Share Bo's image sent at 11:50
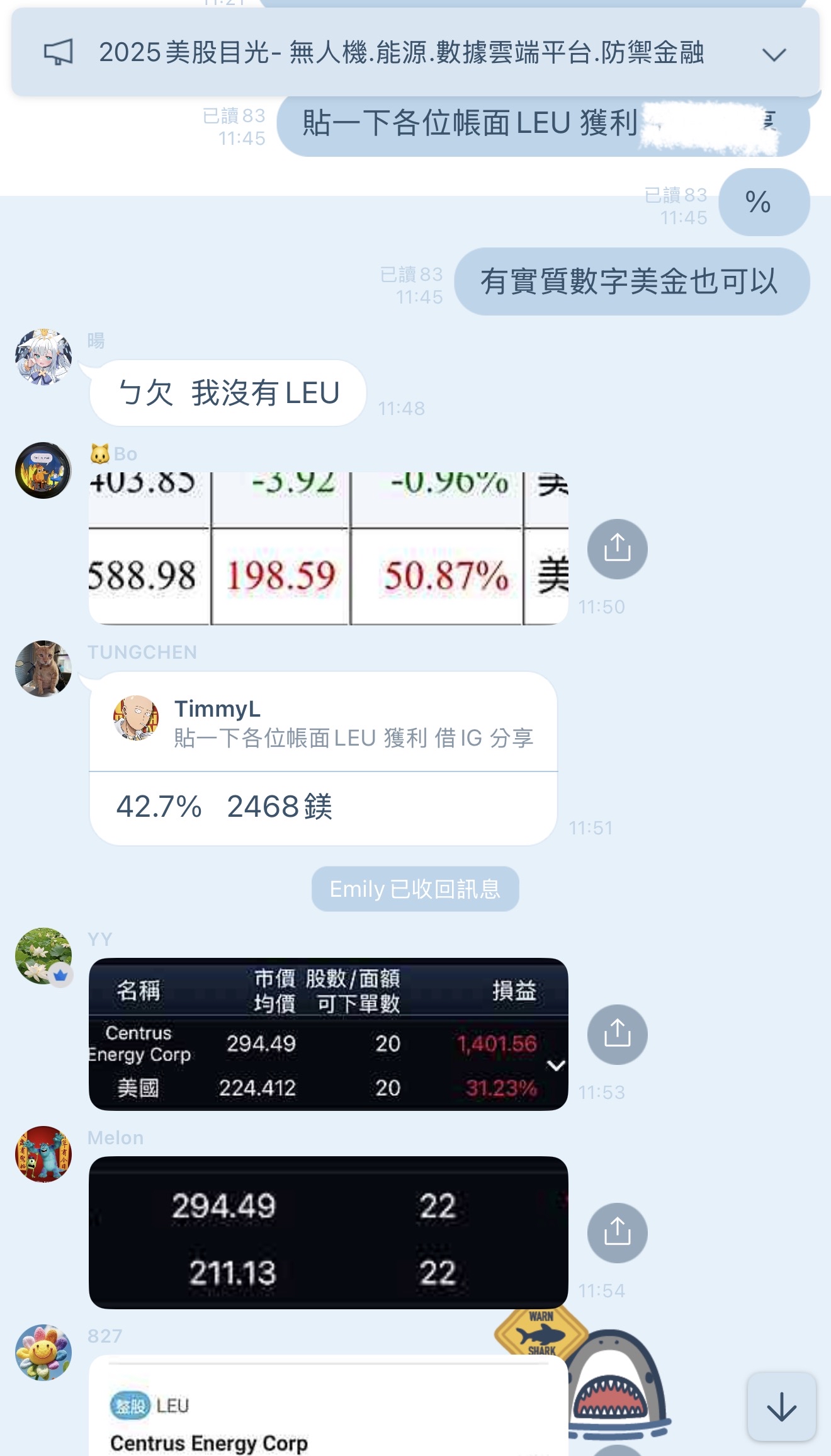 617,549
